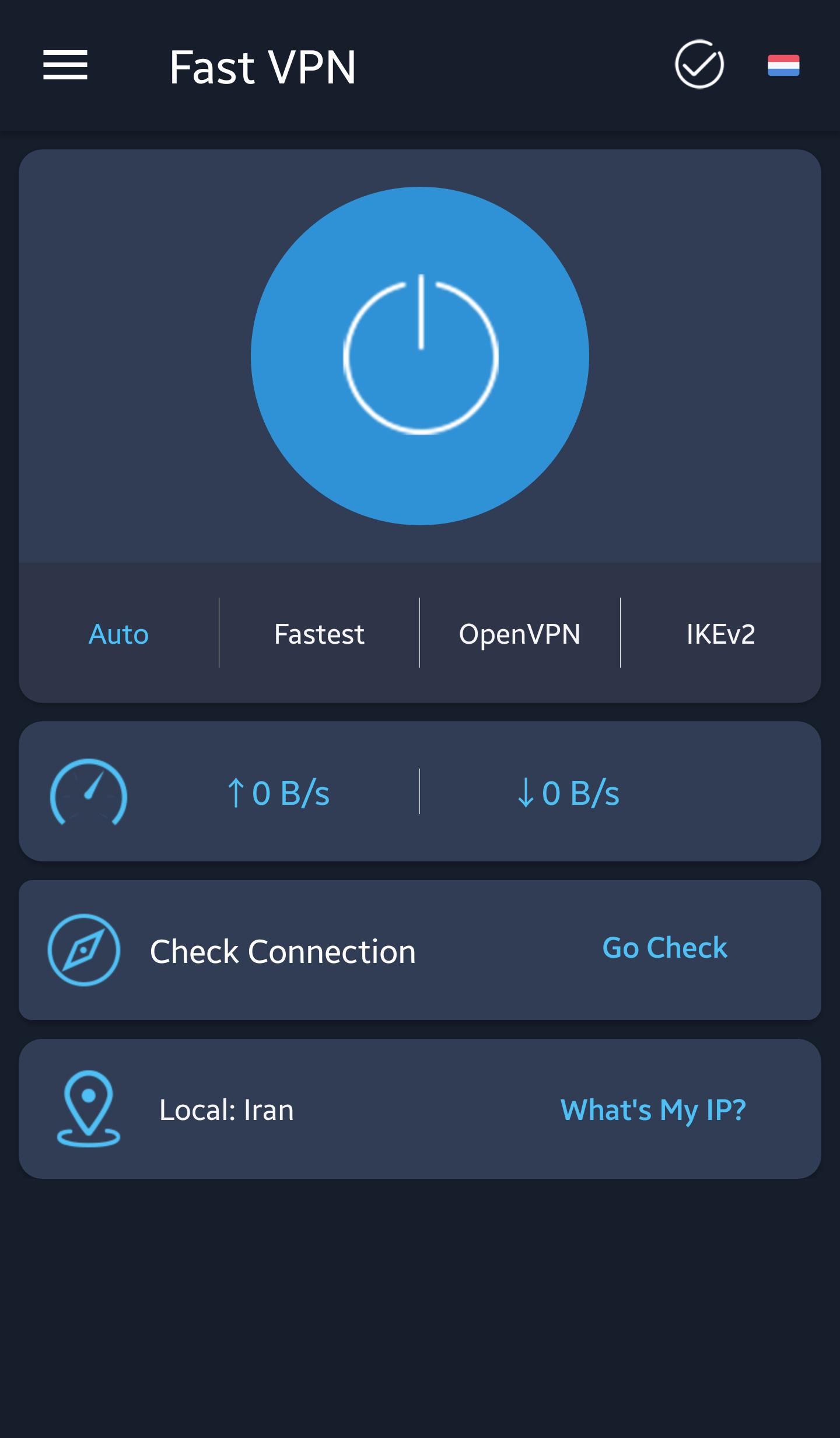Open the hamburger navigation menu

[x=65, y=65]
